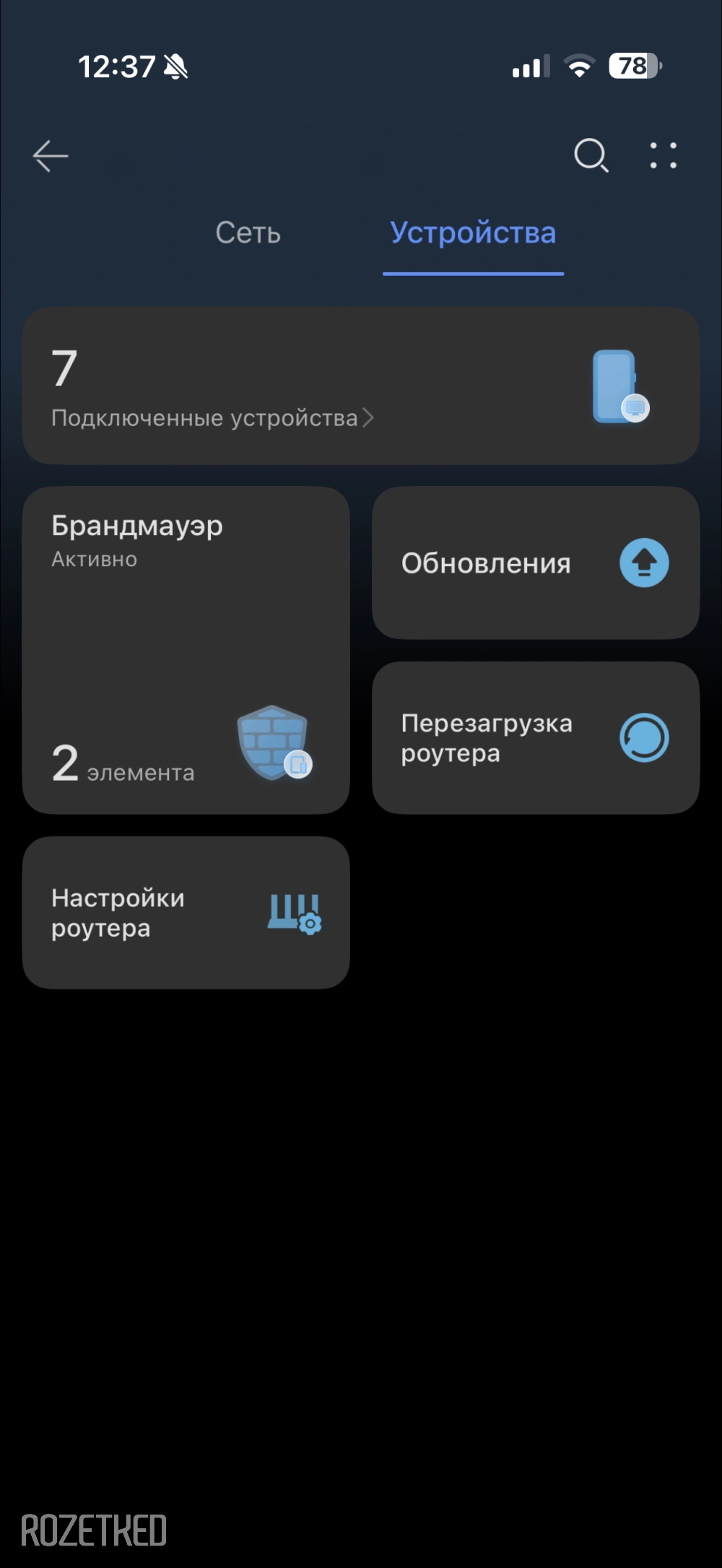Open Настройки роутера card
This screenshot has height=1568, width=722.
186,913
